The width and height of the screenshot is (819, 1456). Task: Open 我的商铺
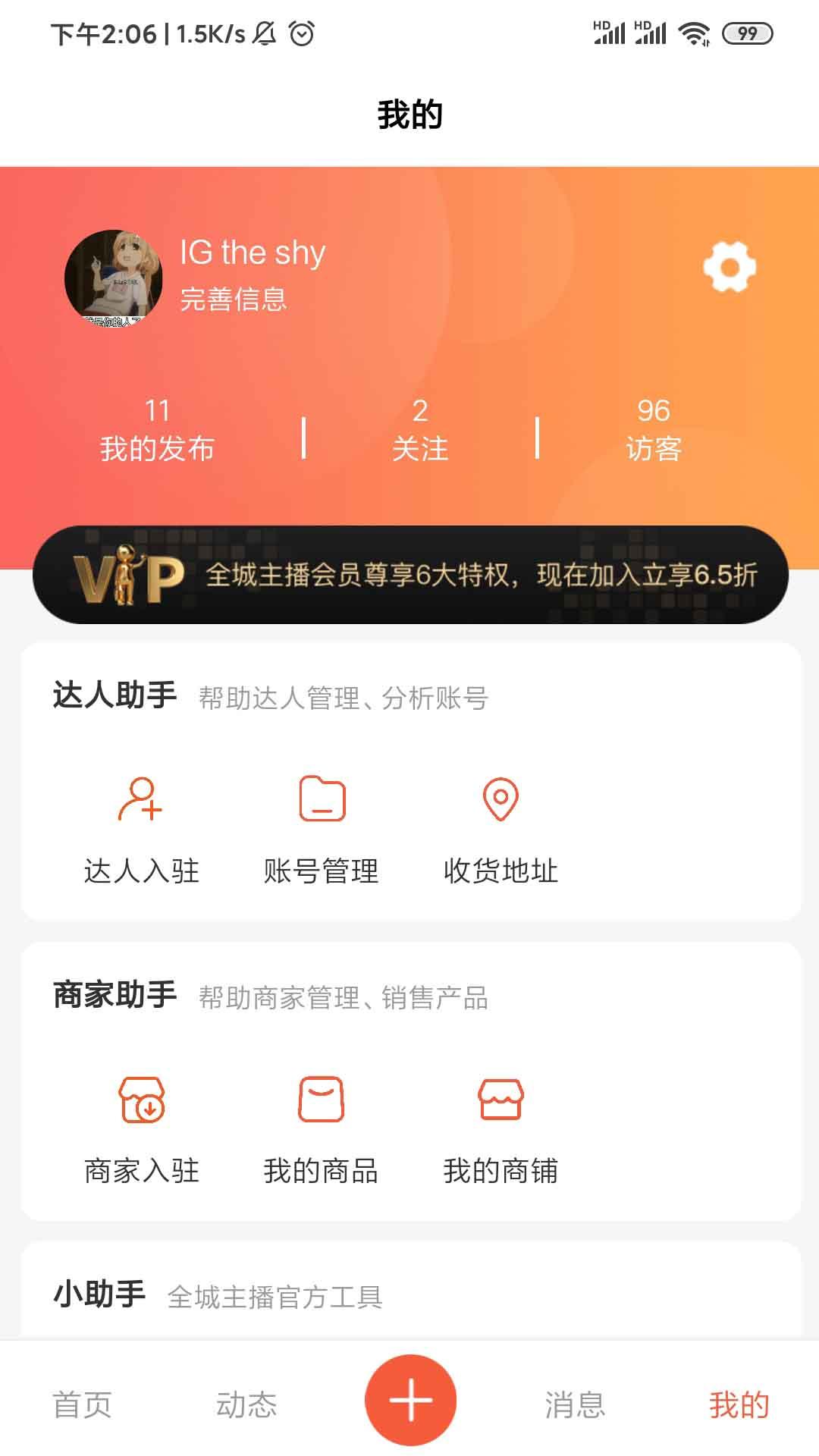tap(500, 1131)
